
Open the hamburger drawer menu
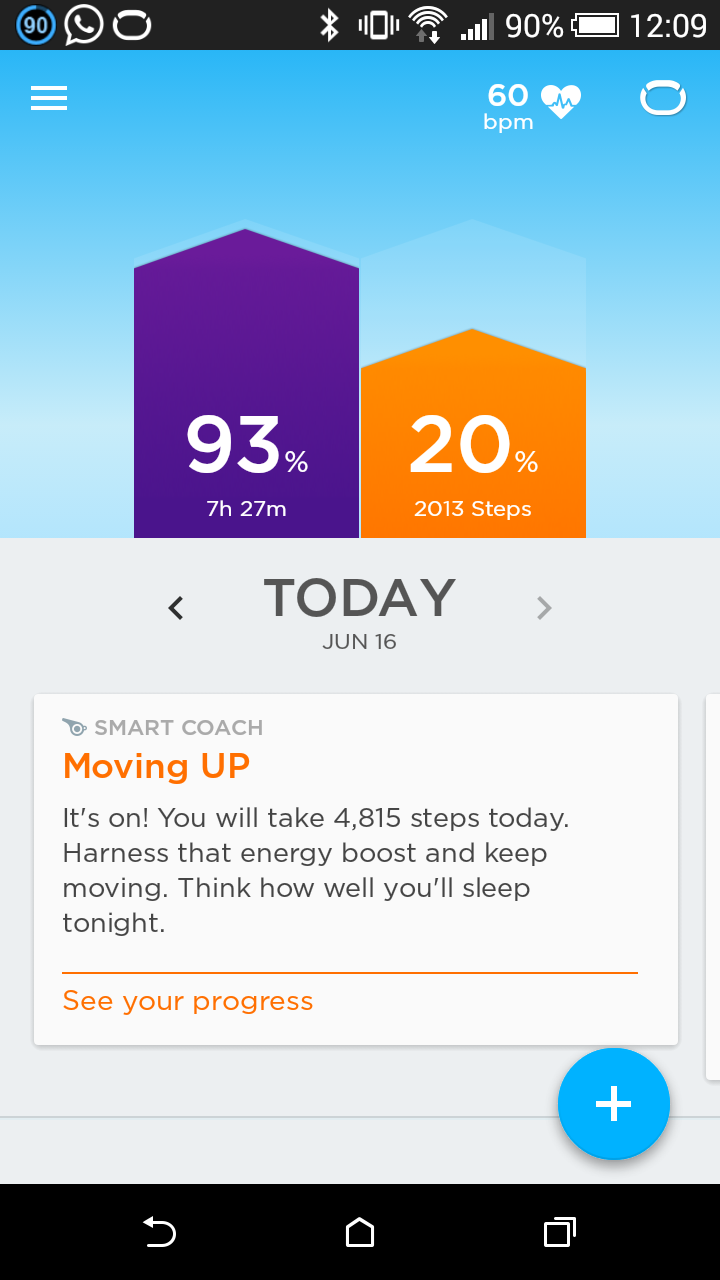pos(49,98)
